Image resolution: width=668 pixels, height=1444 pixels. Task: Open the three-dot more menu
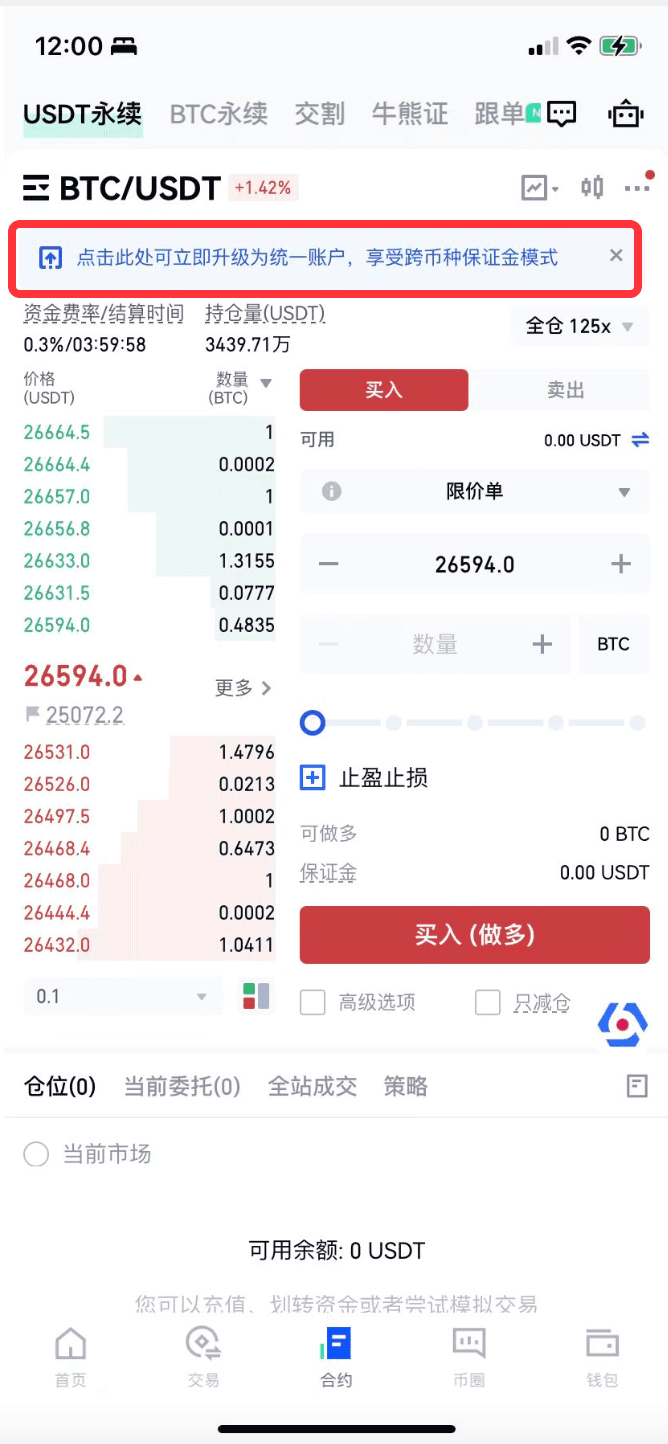click(x=636, y=187)
